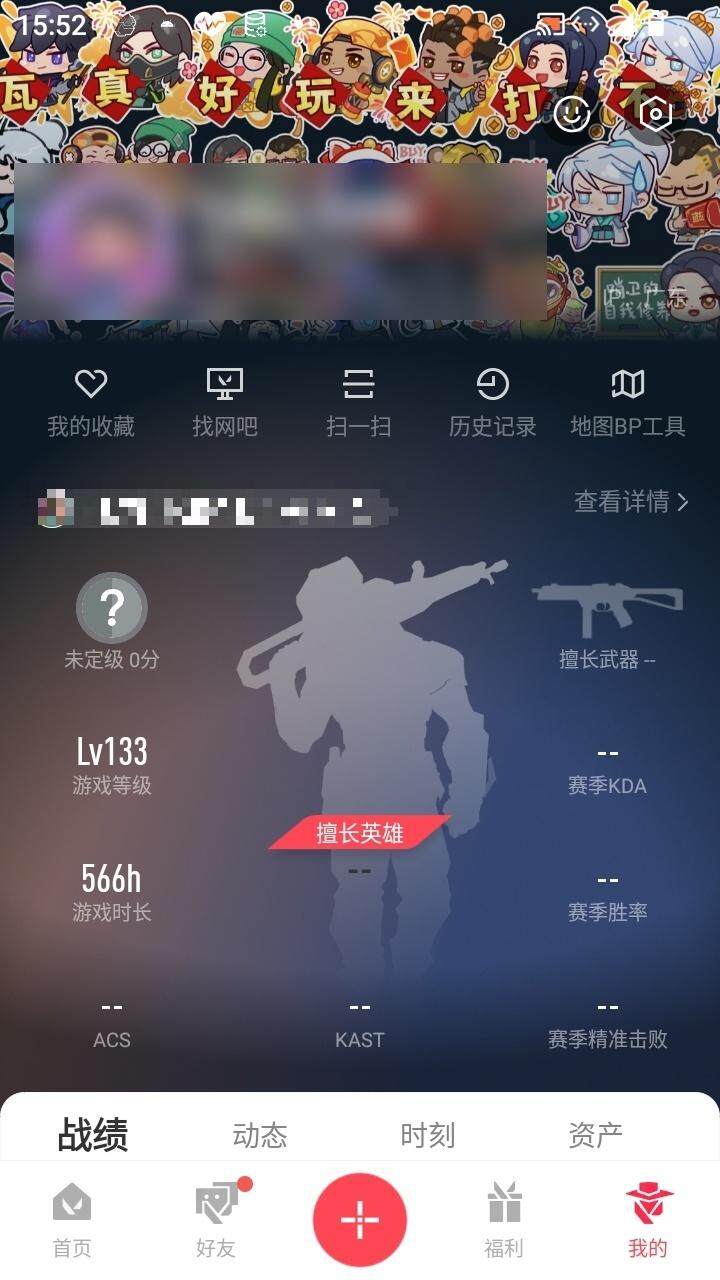Open the 好友 friends tab
The image size is (720, 1280).
point(216,1220)
